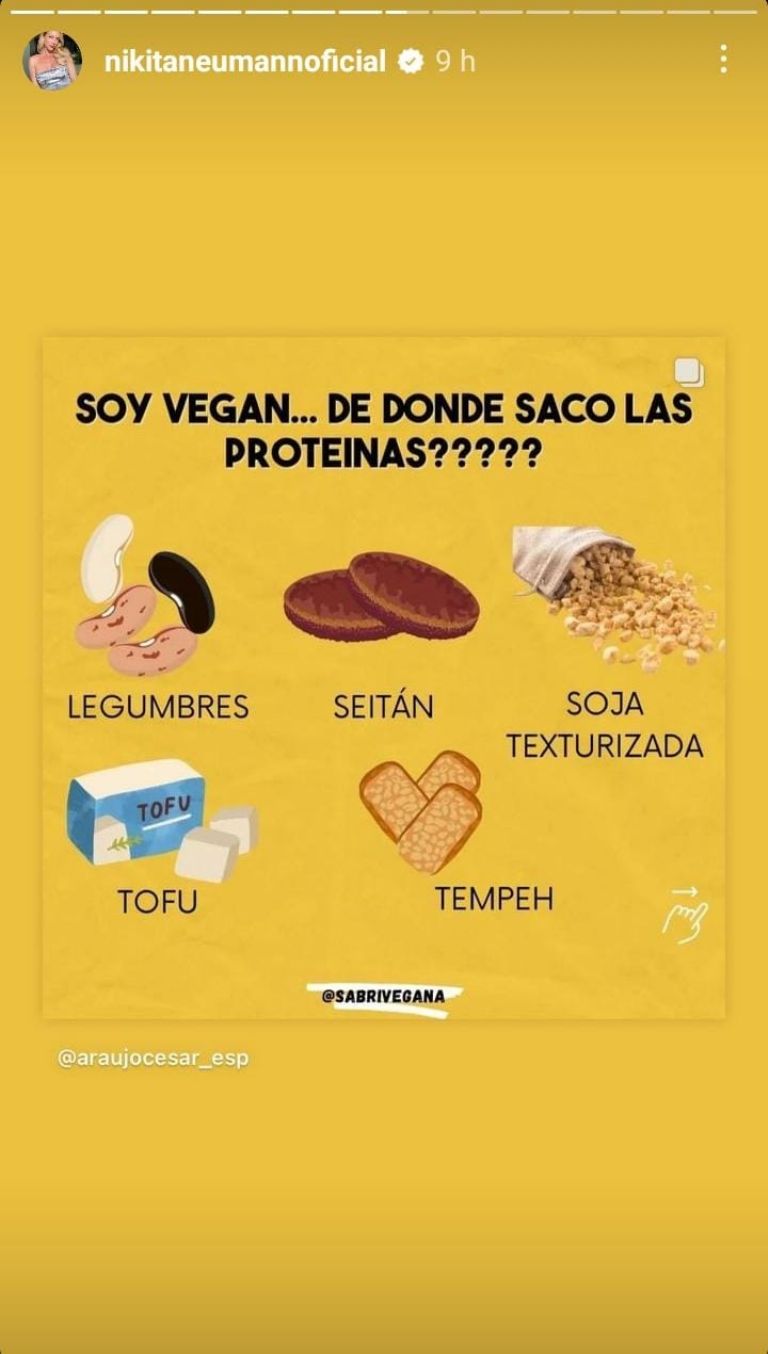Screen dimensions: 768x1354
Task: Open nikitaneumannoficial's profile picture
Action: 52,61
